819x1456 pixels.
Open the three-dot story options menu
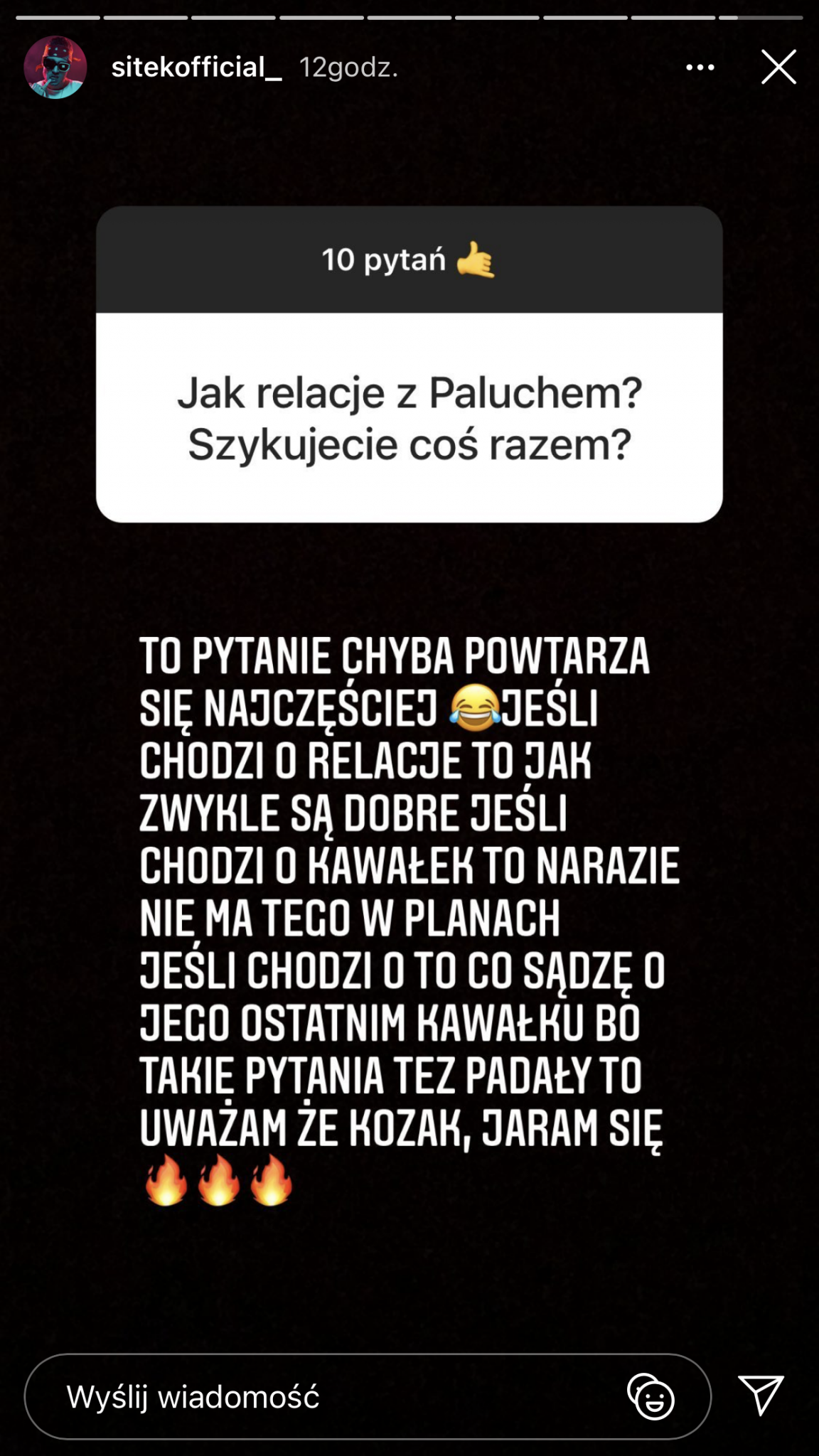(700, 68)
